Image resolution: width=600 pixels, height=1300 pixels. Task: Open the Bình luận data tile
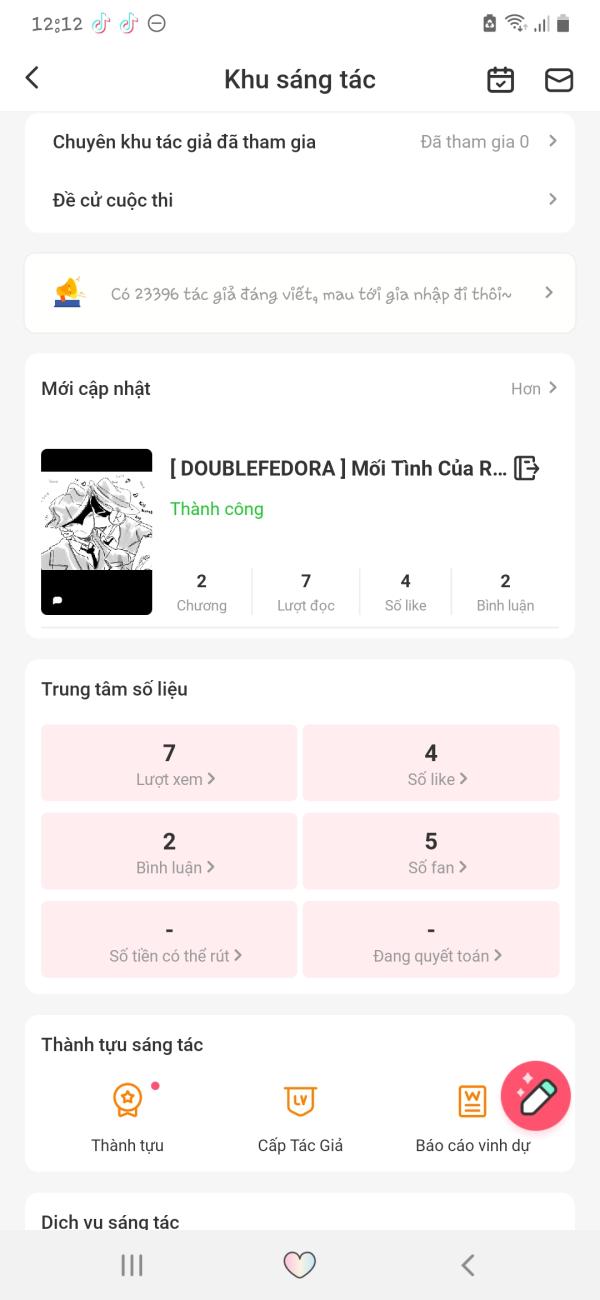[169, 851]
